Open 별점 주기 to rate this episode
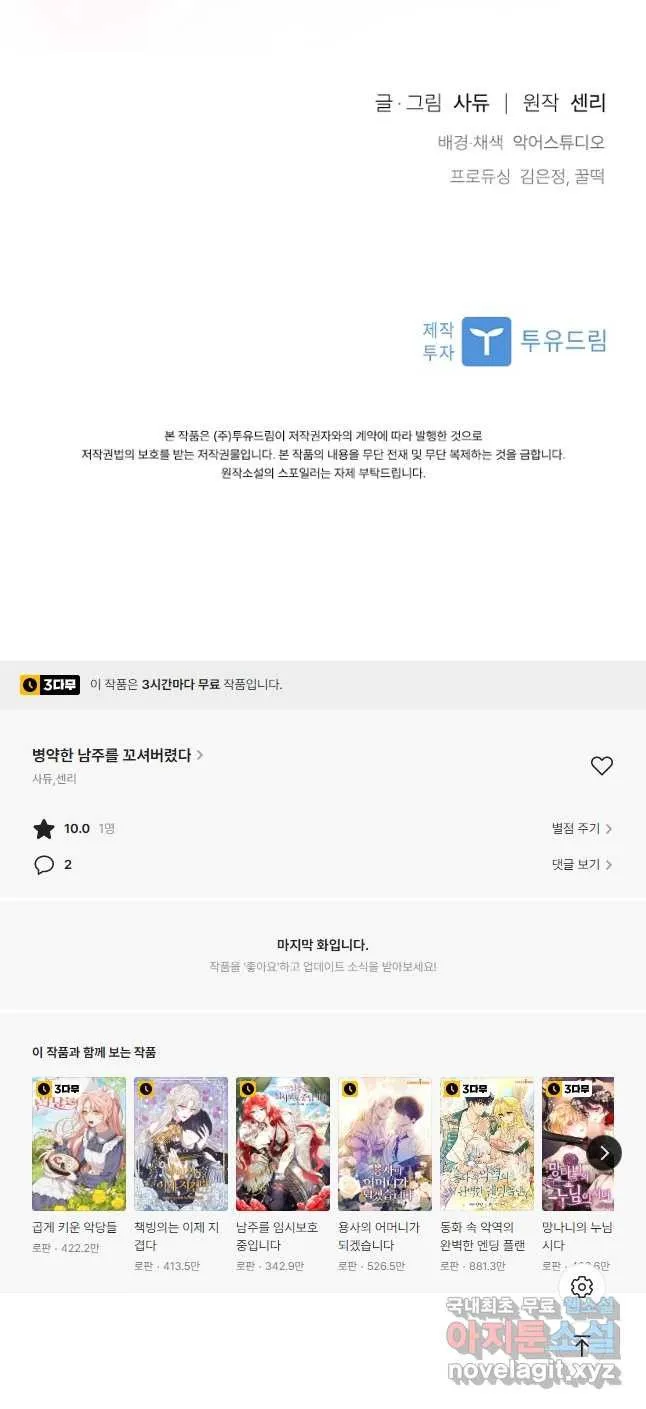 point(582,829)
